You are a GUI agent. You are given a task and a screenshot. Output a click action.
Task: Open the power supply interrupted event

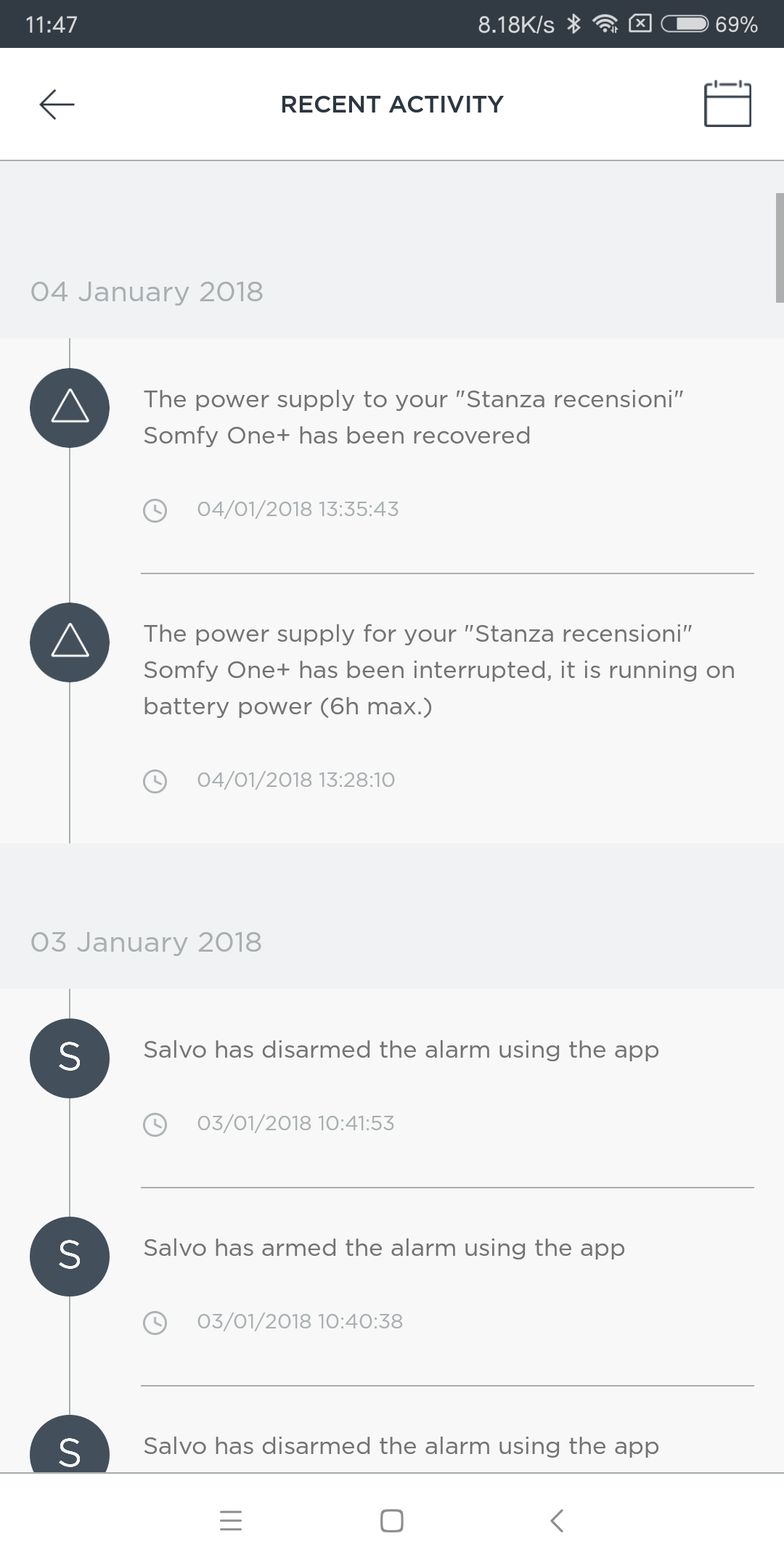[x=392, y=709]
